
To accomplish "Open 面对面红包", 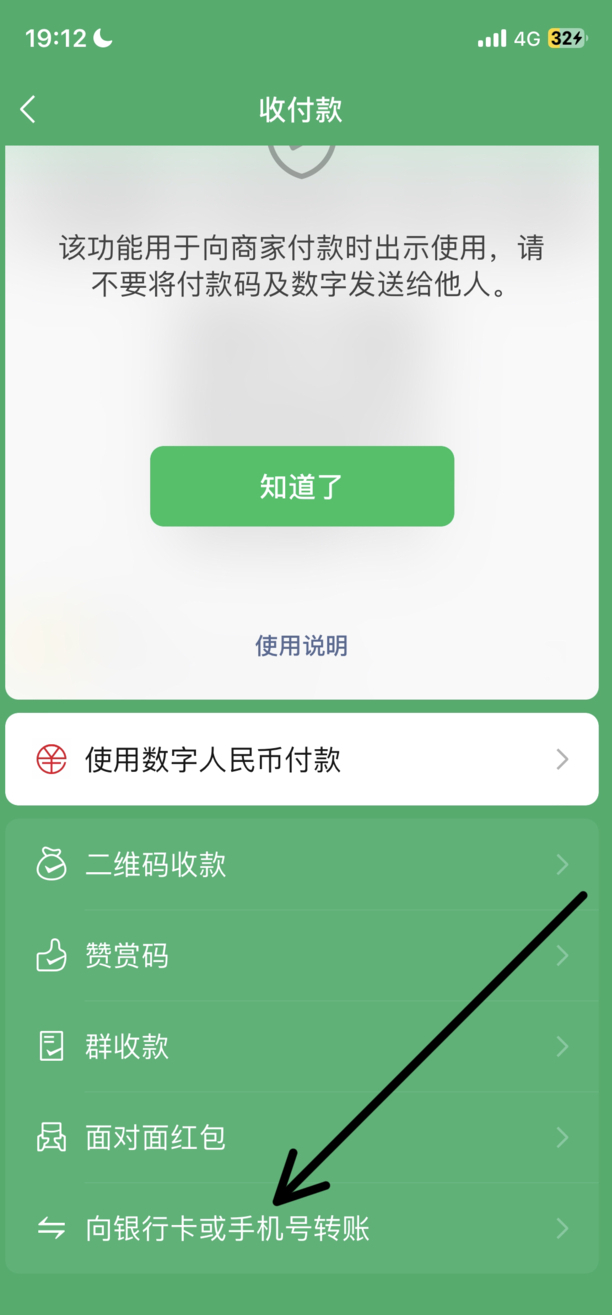I will pyautogui.click(x=301, y=1138).
